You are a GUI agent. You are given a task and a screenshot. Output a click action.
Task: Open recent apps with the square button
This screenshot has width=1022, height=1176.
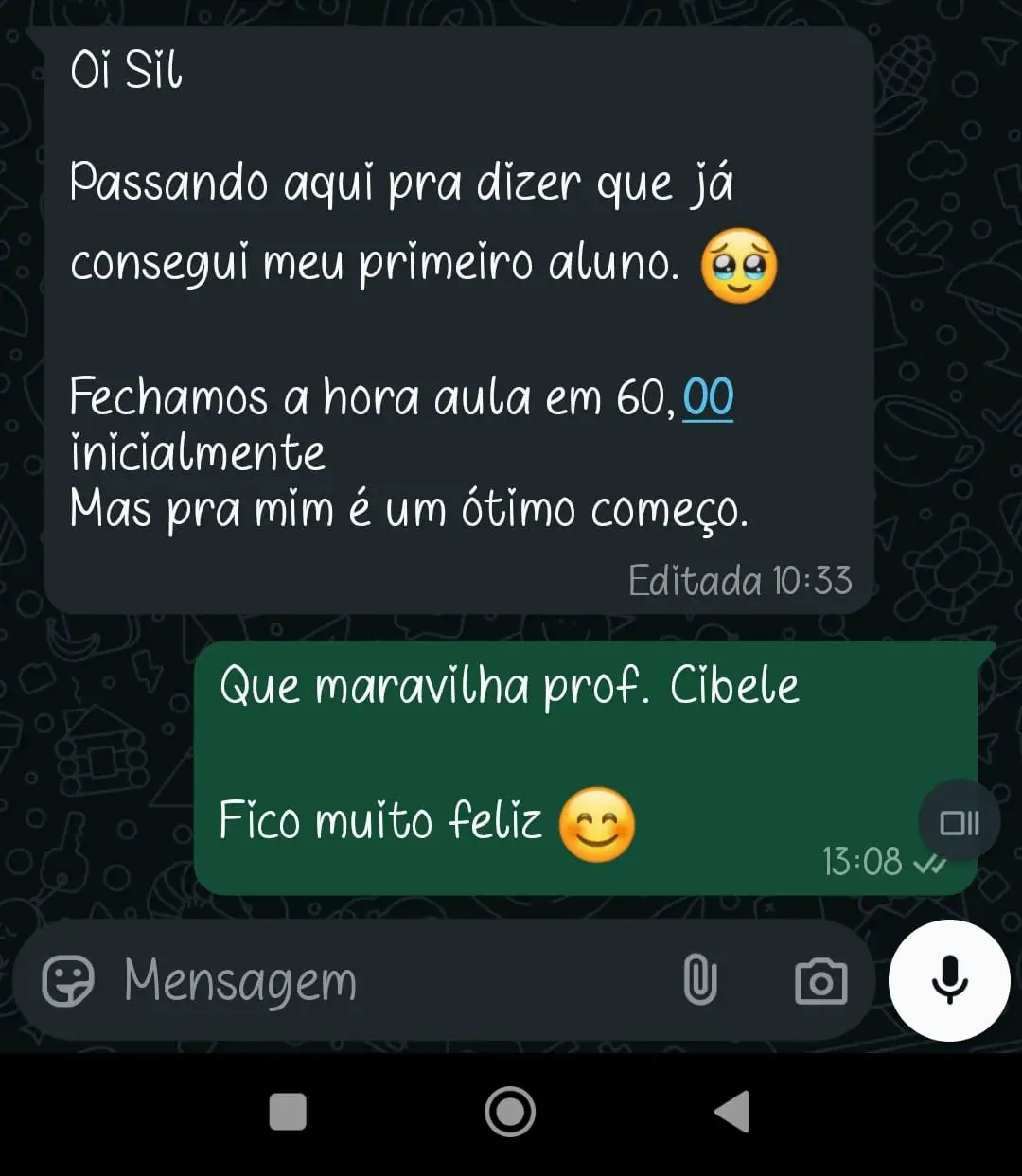click(x=288, y=1112)
